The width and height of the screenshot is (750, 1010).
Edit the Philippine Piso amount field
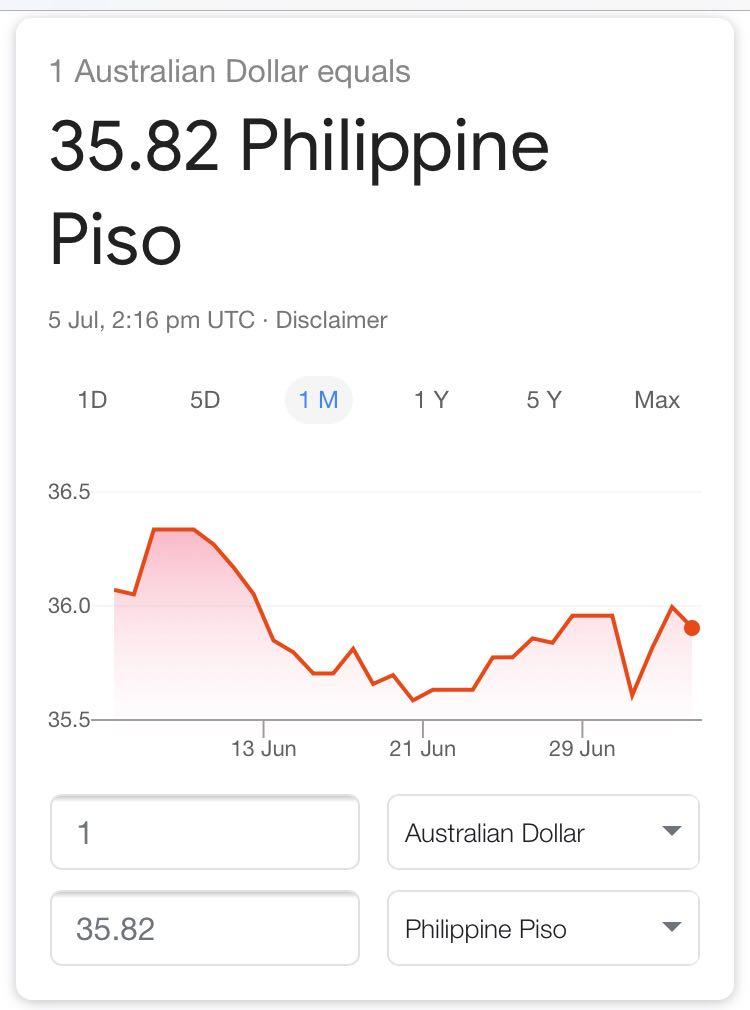[205, 929]
